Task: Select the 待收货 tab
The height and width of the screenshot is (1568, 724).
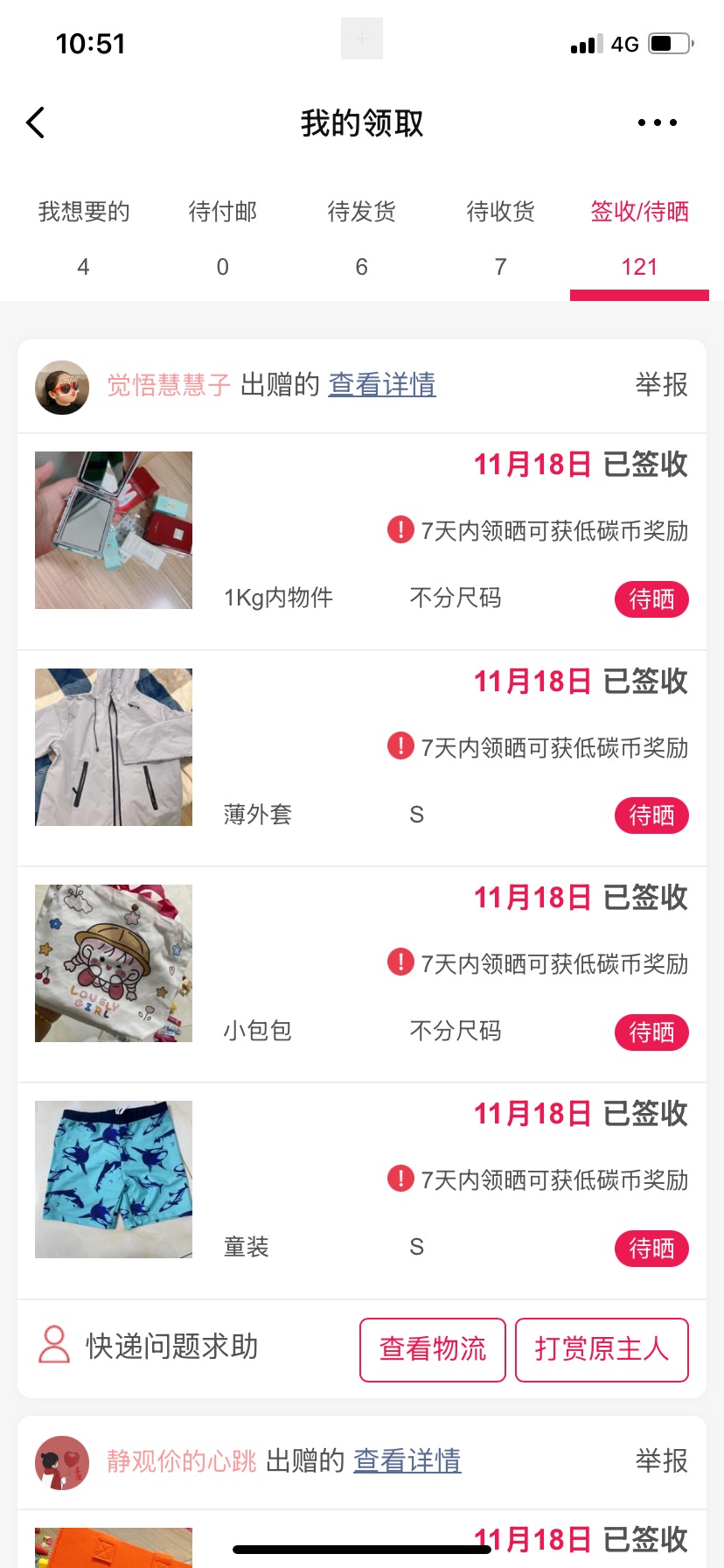Action: pos(500,236)
